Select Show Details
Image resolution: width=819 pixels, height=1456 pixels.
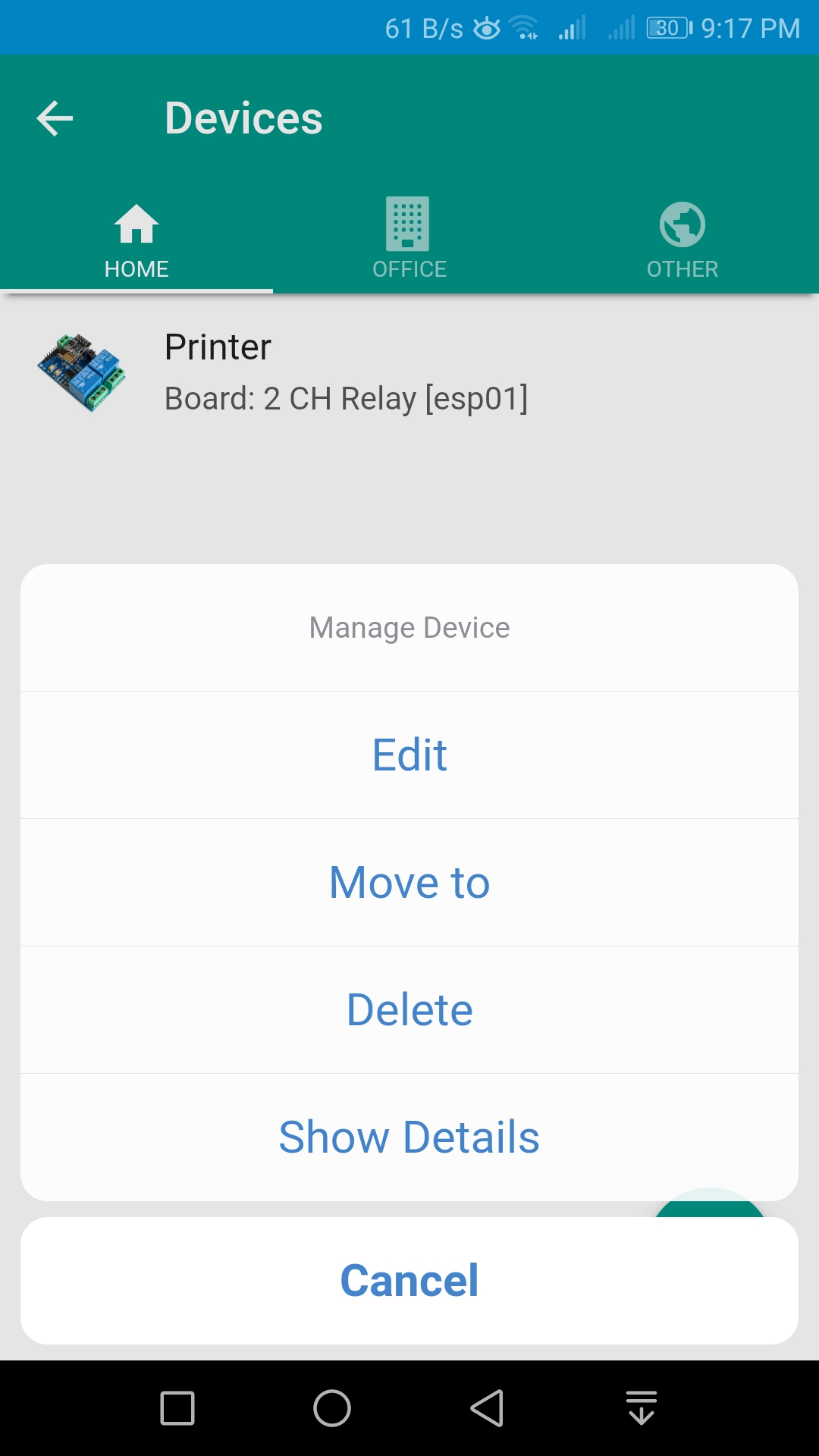click(409, 1137)
